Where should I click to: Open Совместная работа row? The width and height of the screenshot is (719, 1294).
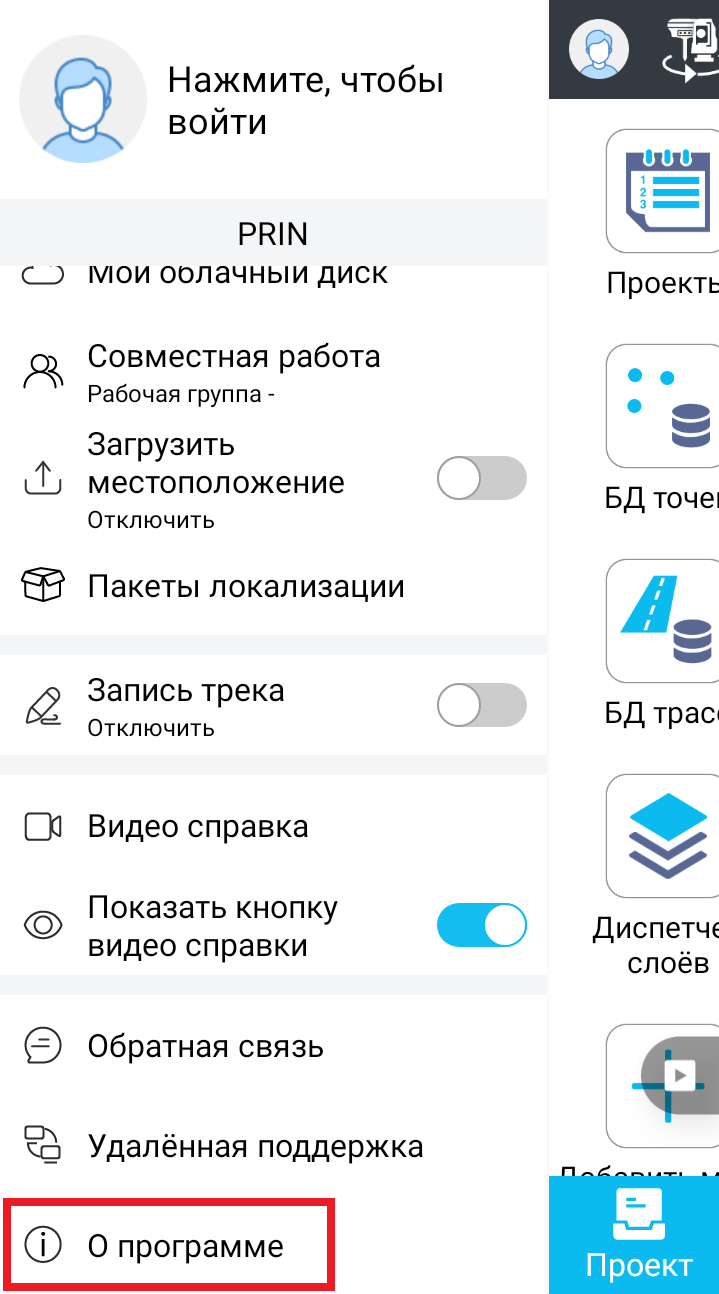coord(274,372)
